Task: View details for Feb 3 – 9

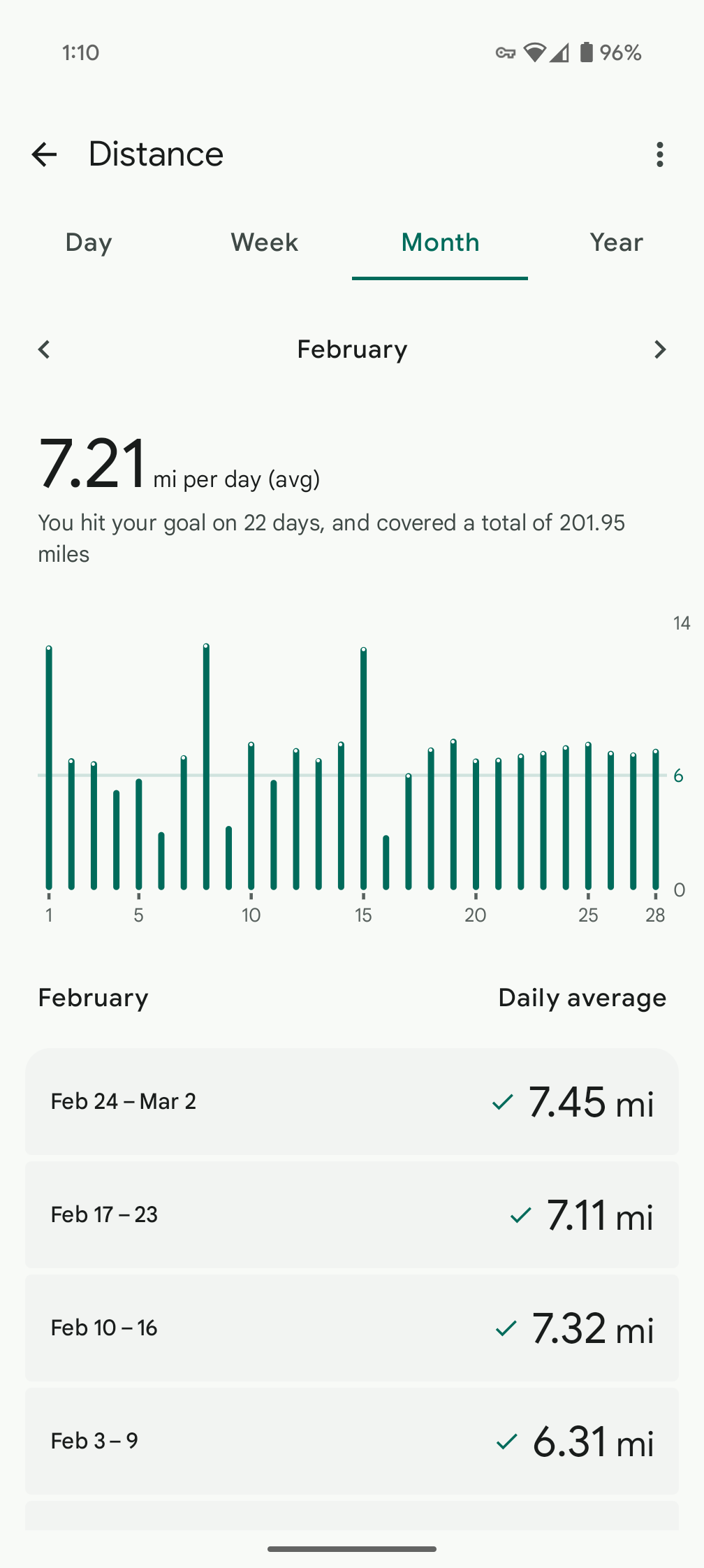Action: (x=352, y=1441)
